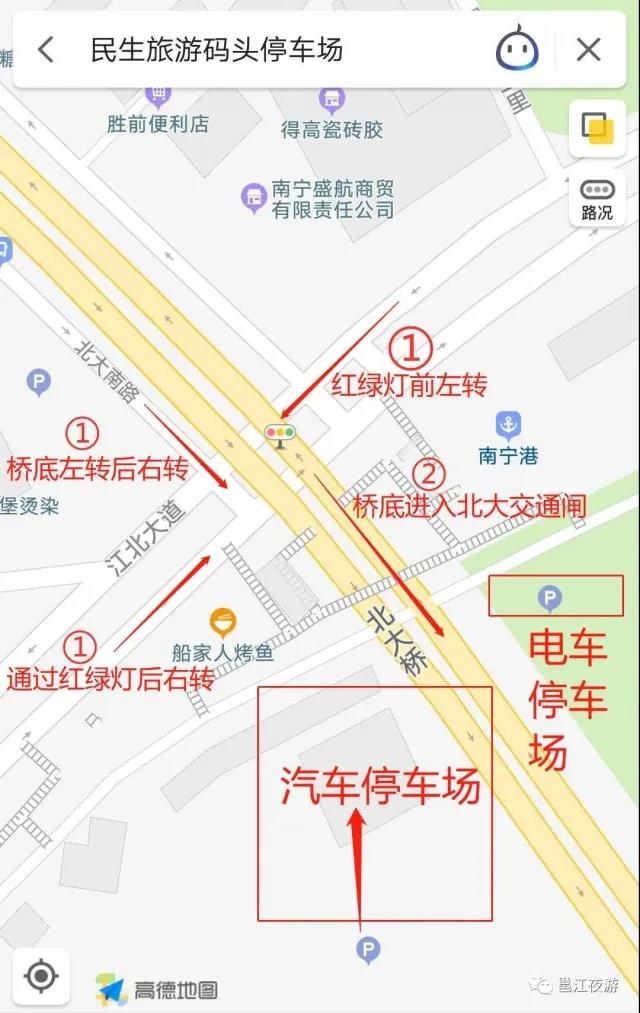Select the 胜前便利店 store marker
640x1013 pixels.
pyautogui.click(x=158, y=96)
